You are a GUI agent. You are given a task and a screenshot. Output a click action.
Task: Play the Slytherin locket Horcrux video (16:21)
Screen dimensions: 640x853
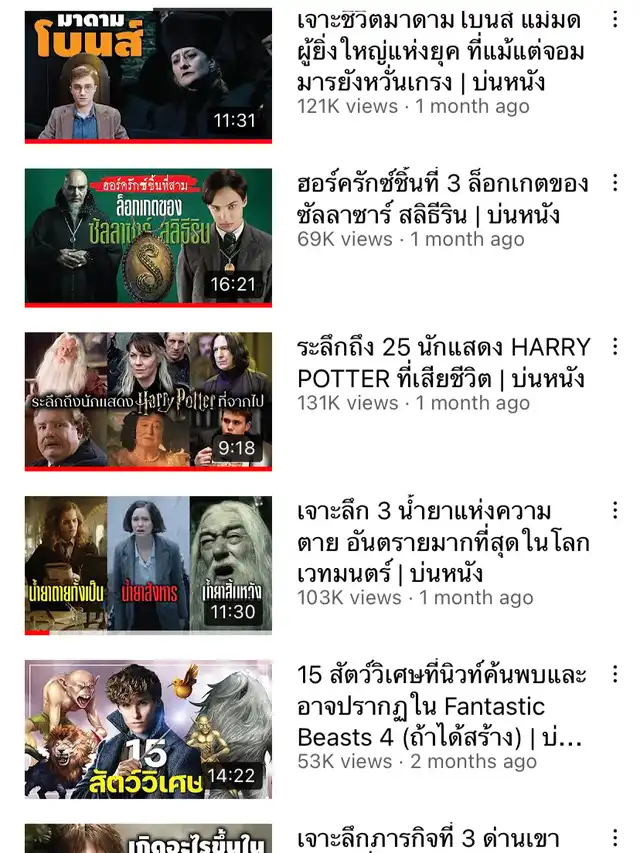tap(148, 237)
